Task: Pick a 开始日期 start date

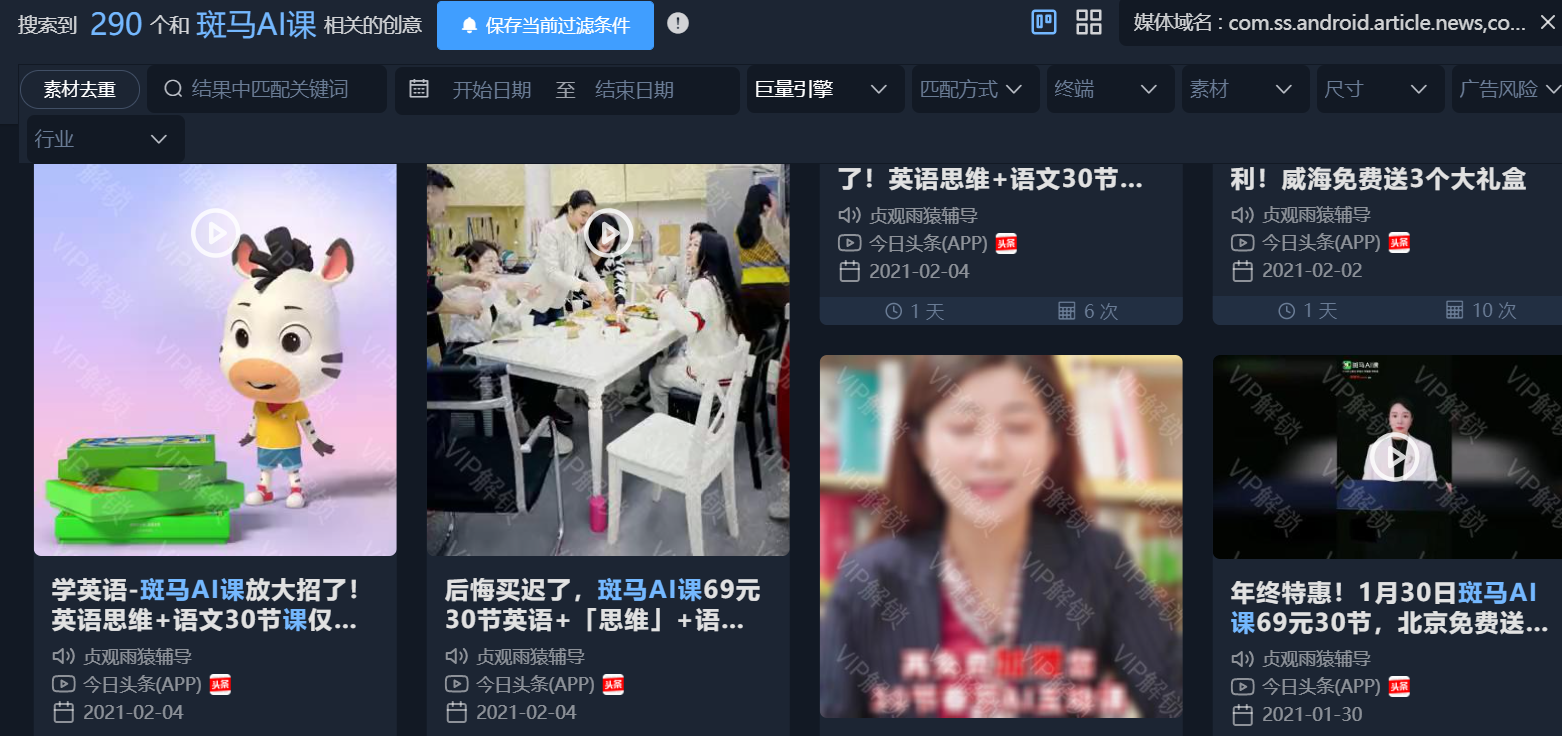Action: (x=491, y=90)
